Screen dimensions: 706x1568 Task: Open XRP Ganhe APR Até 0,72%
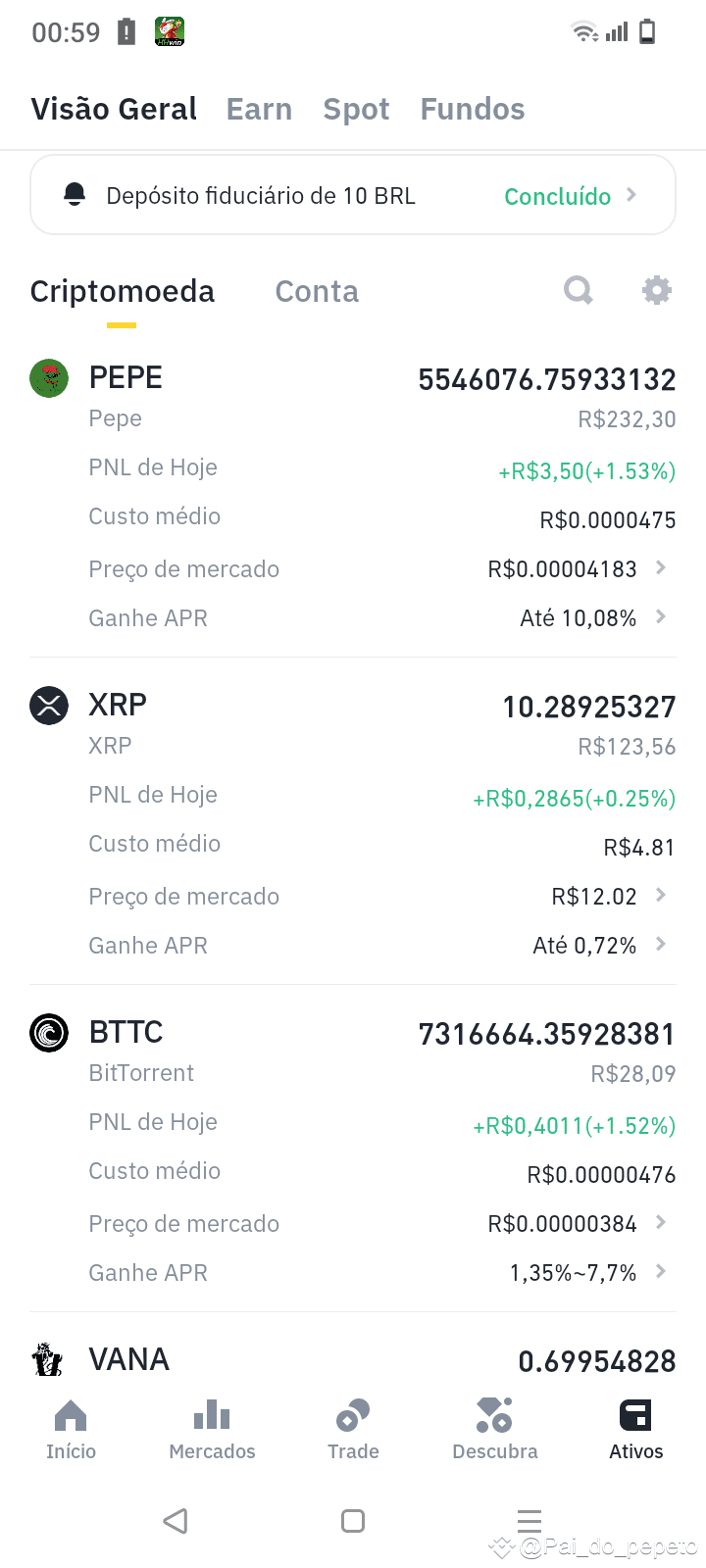pyautogui.click(x=599, y=945)
